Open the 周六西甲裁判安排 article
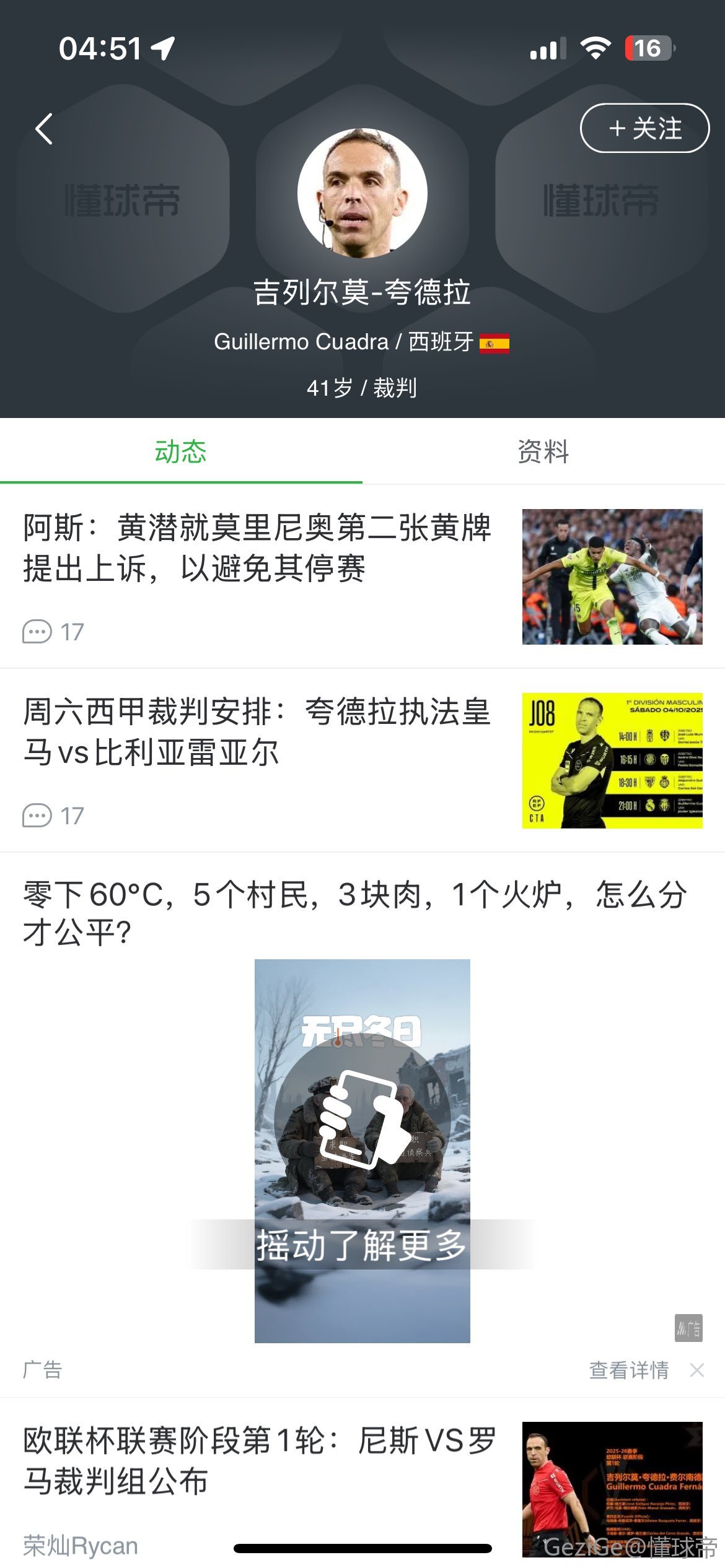This screenshot has height=1568, width=725. click(257, 731)
